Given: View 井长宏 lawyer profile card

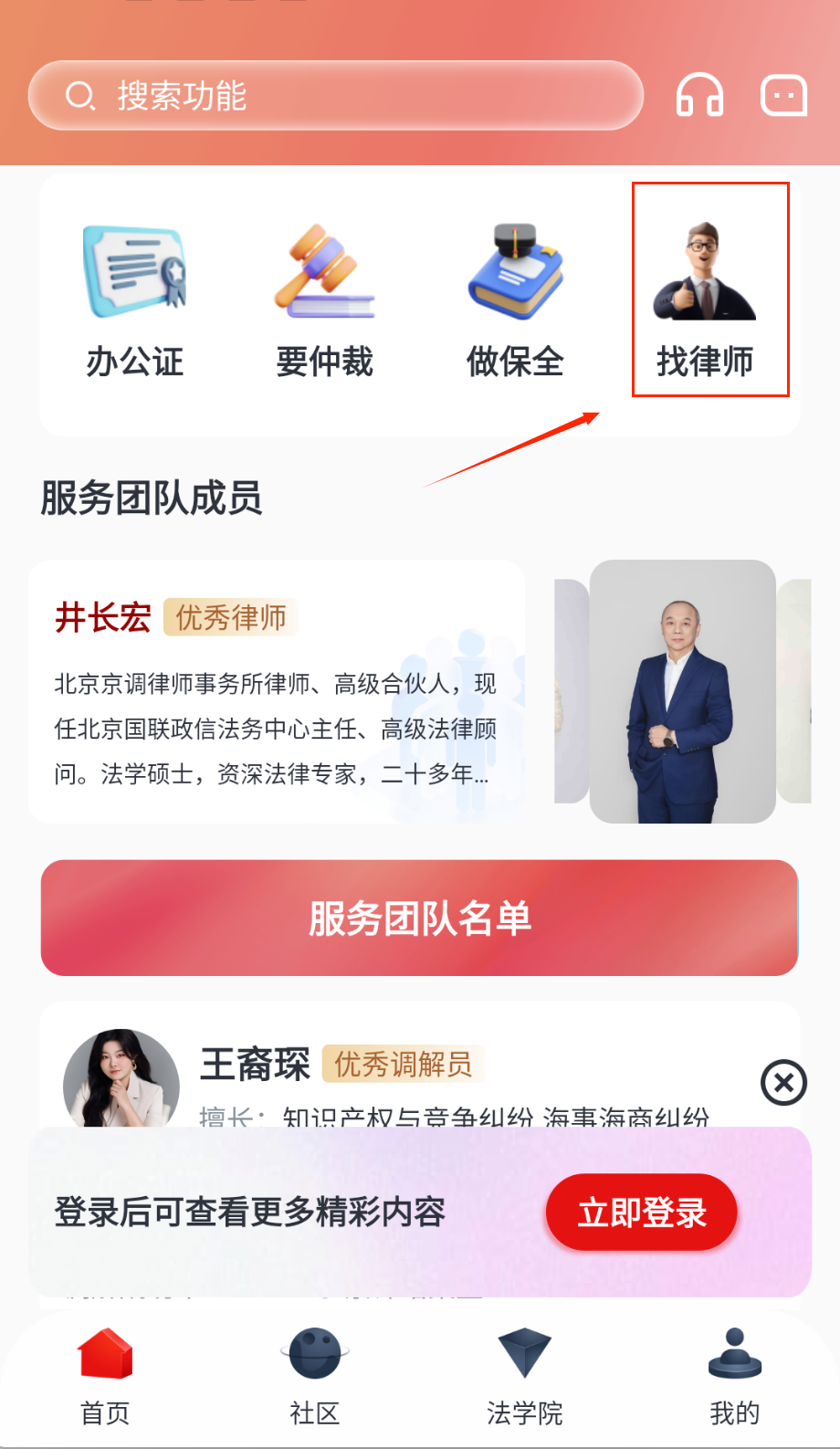Looking at the screenshot, I should pos(276,691).
